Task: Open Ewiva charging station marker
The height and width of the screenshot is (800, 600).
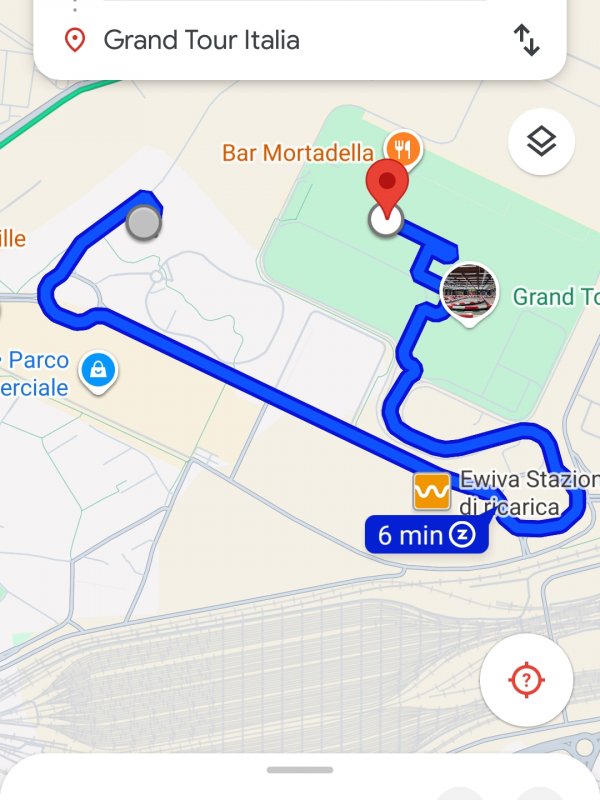Action: 432,491
